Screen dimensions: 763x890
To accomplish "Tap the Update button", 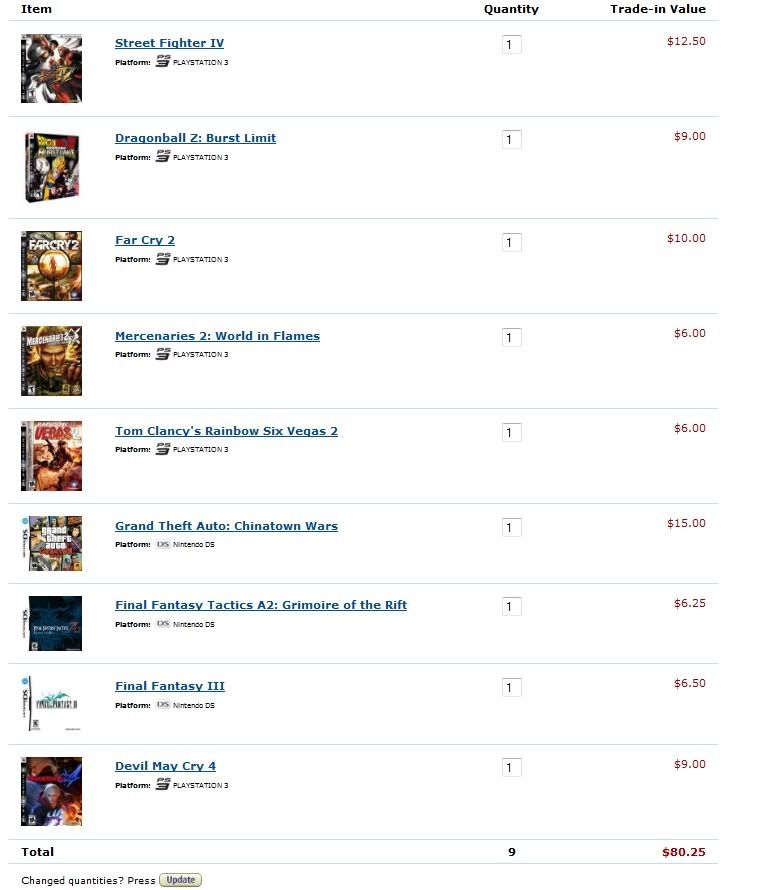I will click(x=180, y=880).
